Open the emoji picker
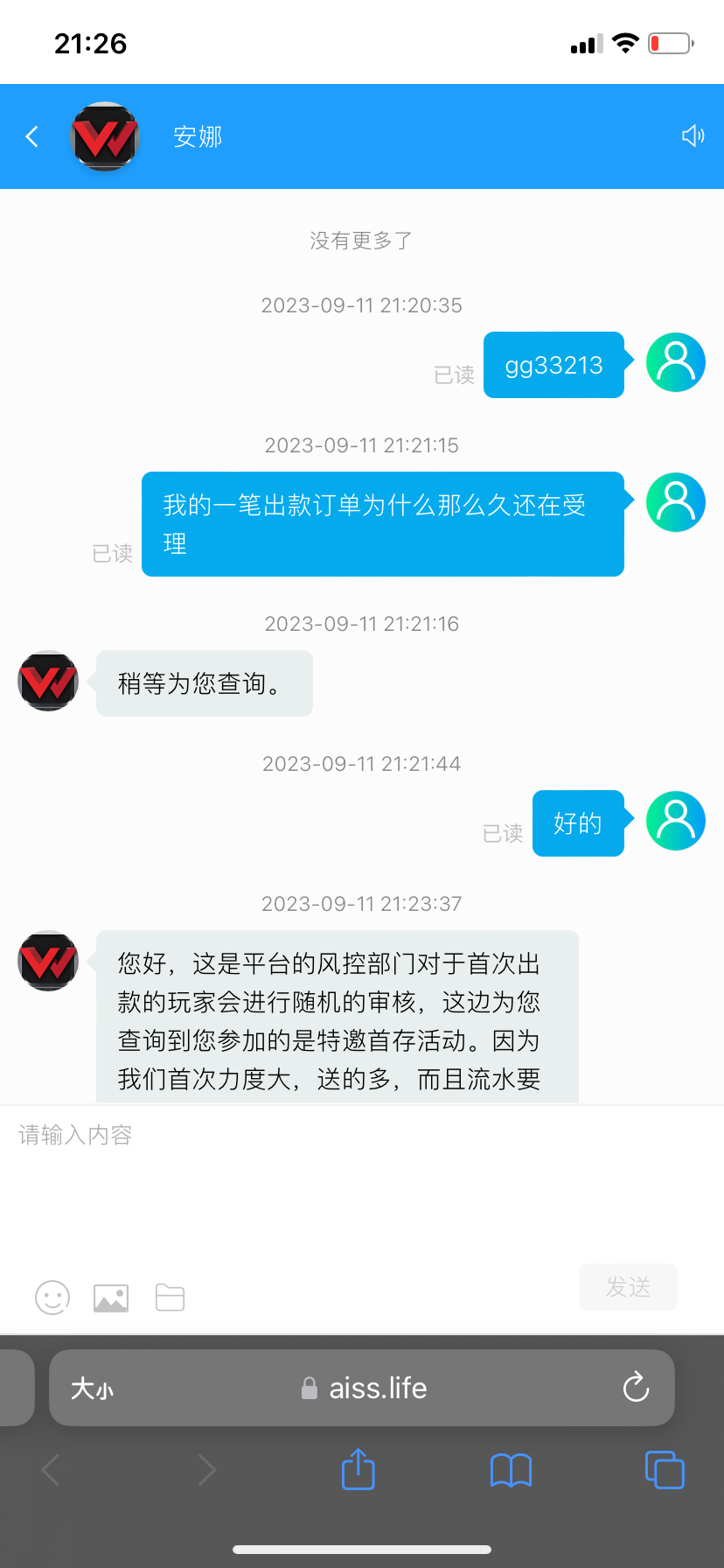The width and height of the screenshot is (724, 1568). point(52,1297)
